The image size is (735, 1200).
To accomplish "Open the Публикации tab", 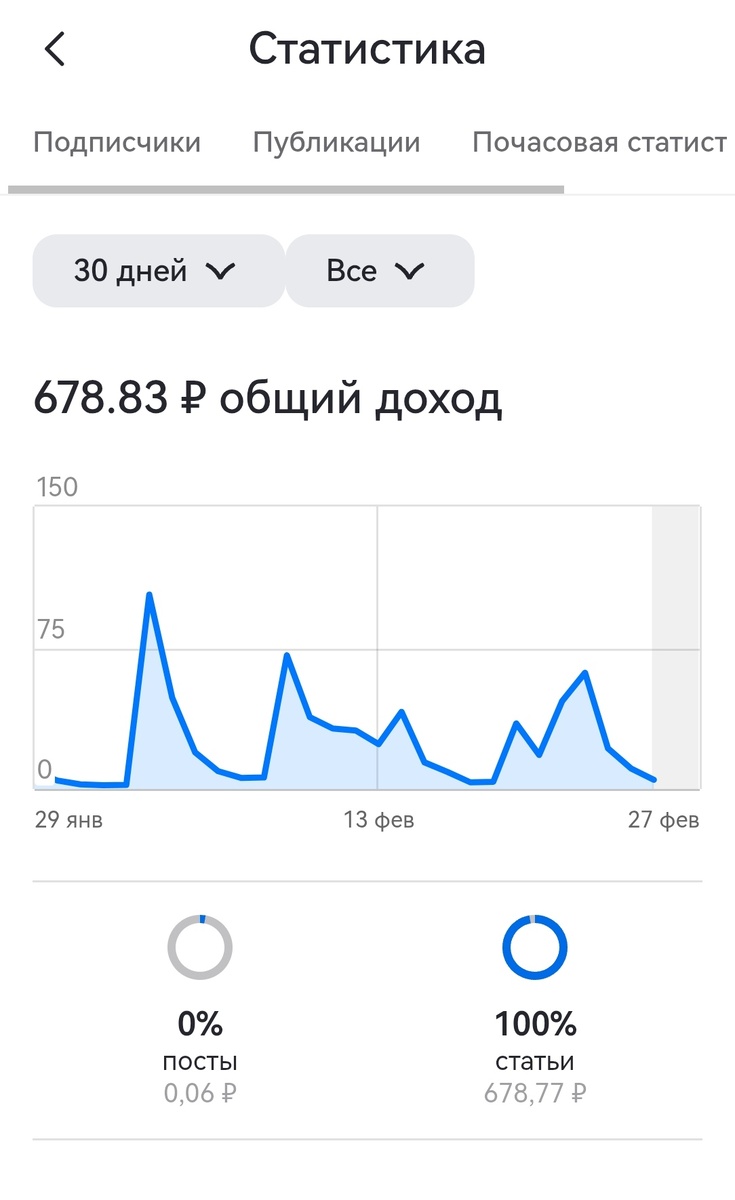I will [335, 142].
